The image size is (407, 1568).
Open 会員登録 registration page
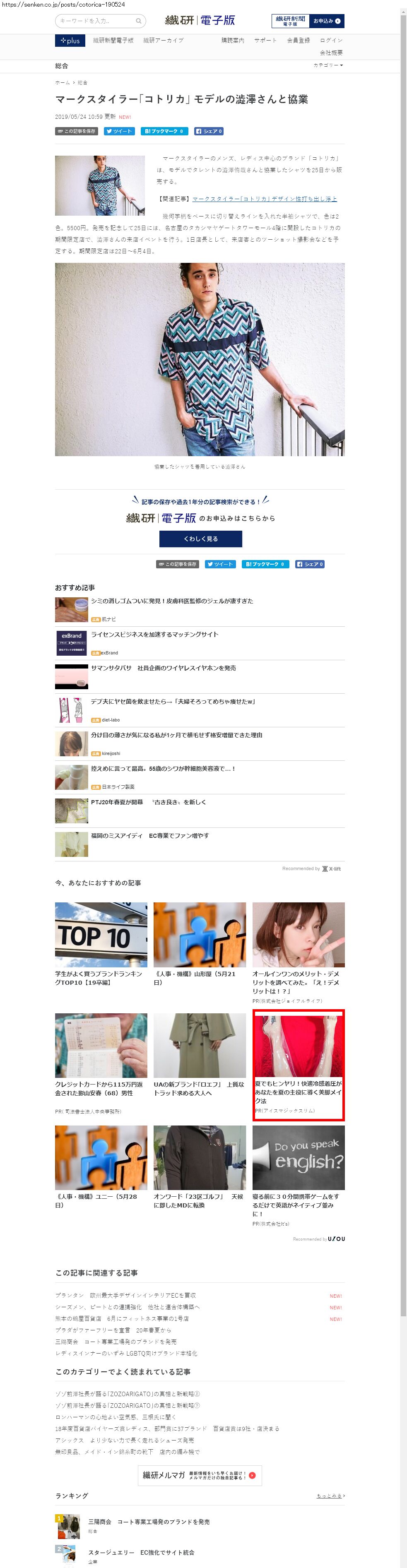coord(299,41)
